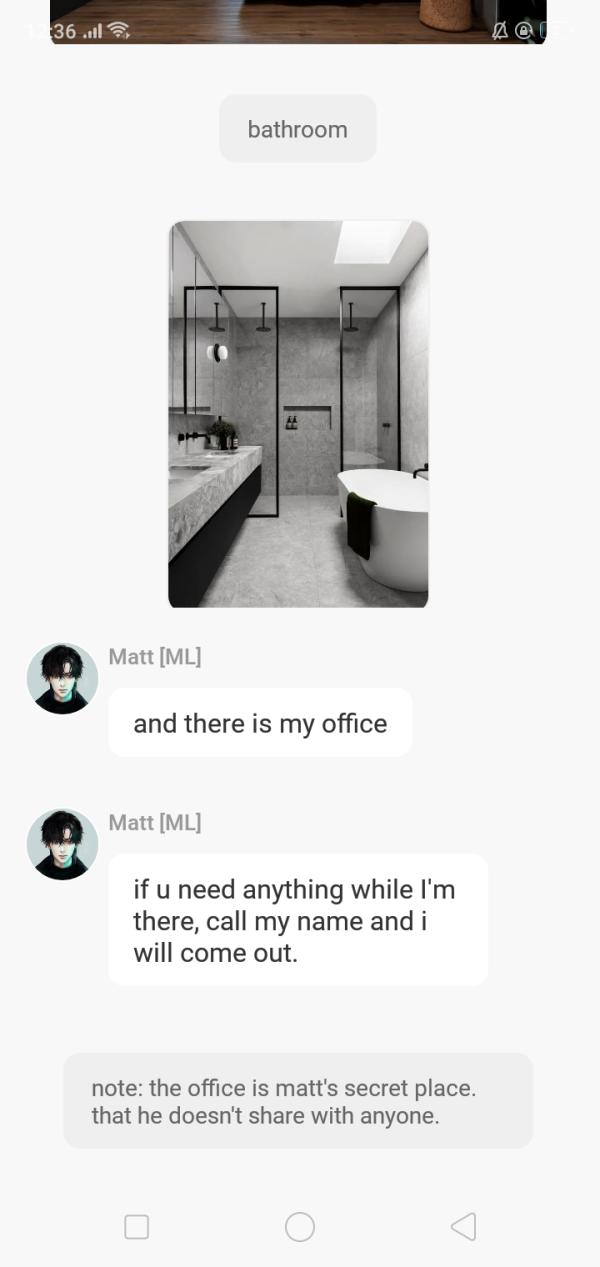The height and width of the screenshot is (1267, 600).
Task: Open Matt's avatar beside the call-my-name message
Action: pyautogui.click(x=62, y=845)
